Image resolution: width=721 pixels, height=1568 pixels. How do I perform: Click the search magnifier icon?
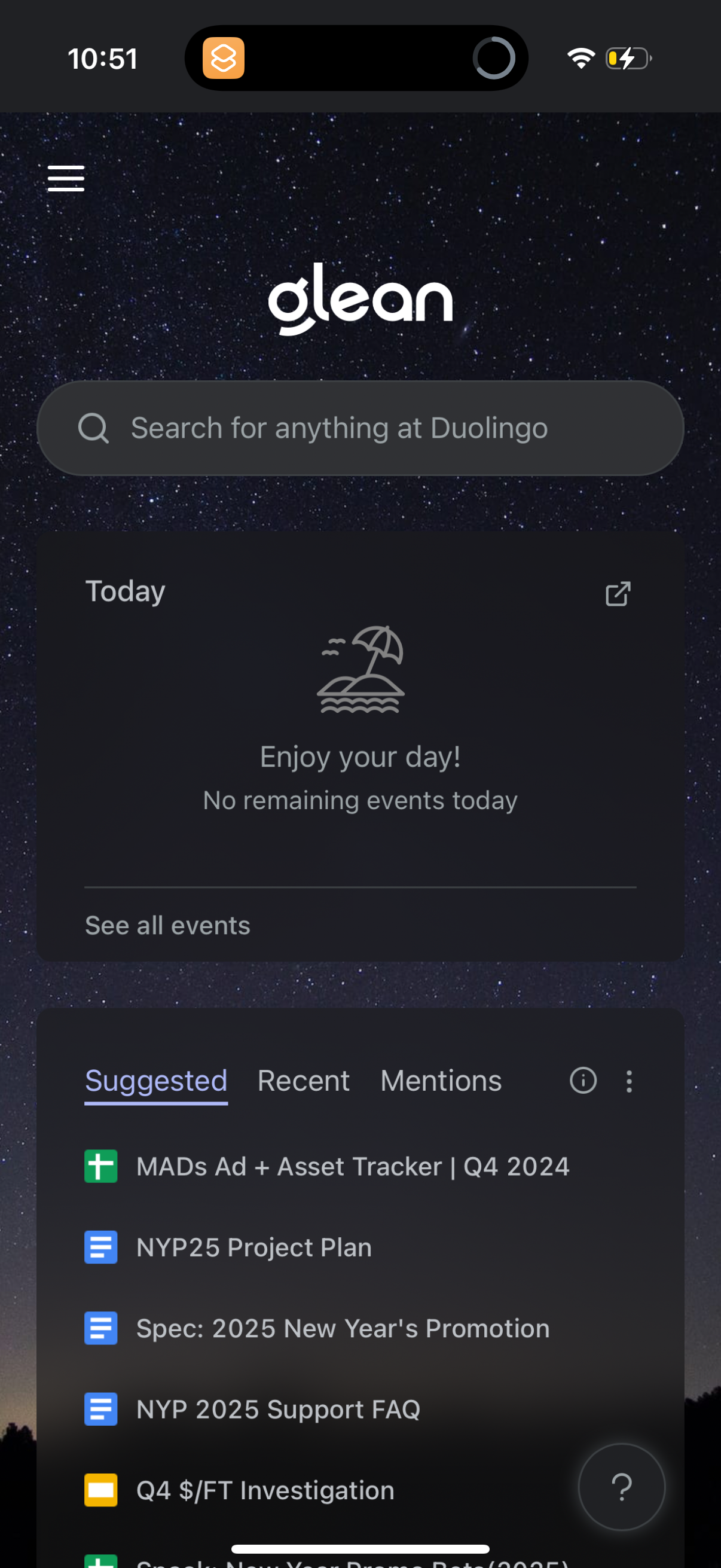pyautogui.click(x=93, y=428)
